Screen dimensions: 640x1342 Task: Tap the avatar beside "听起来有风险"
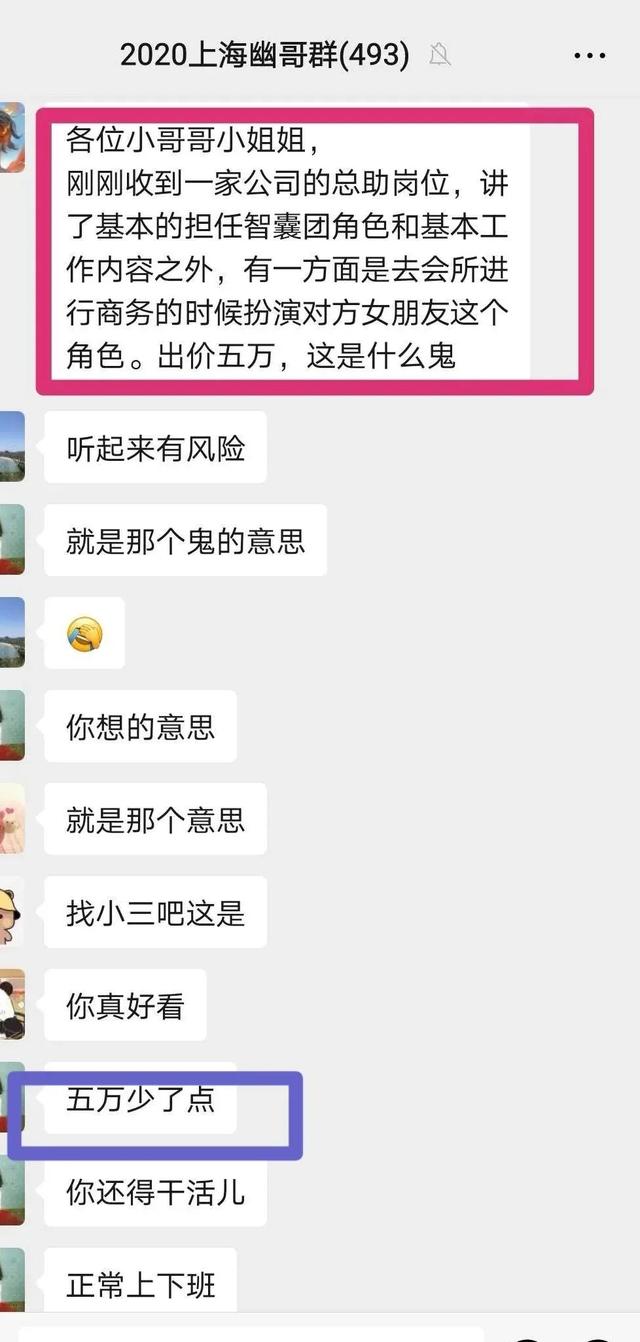[x=11, y=447]
